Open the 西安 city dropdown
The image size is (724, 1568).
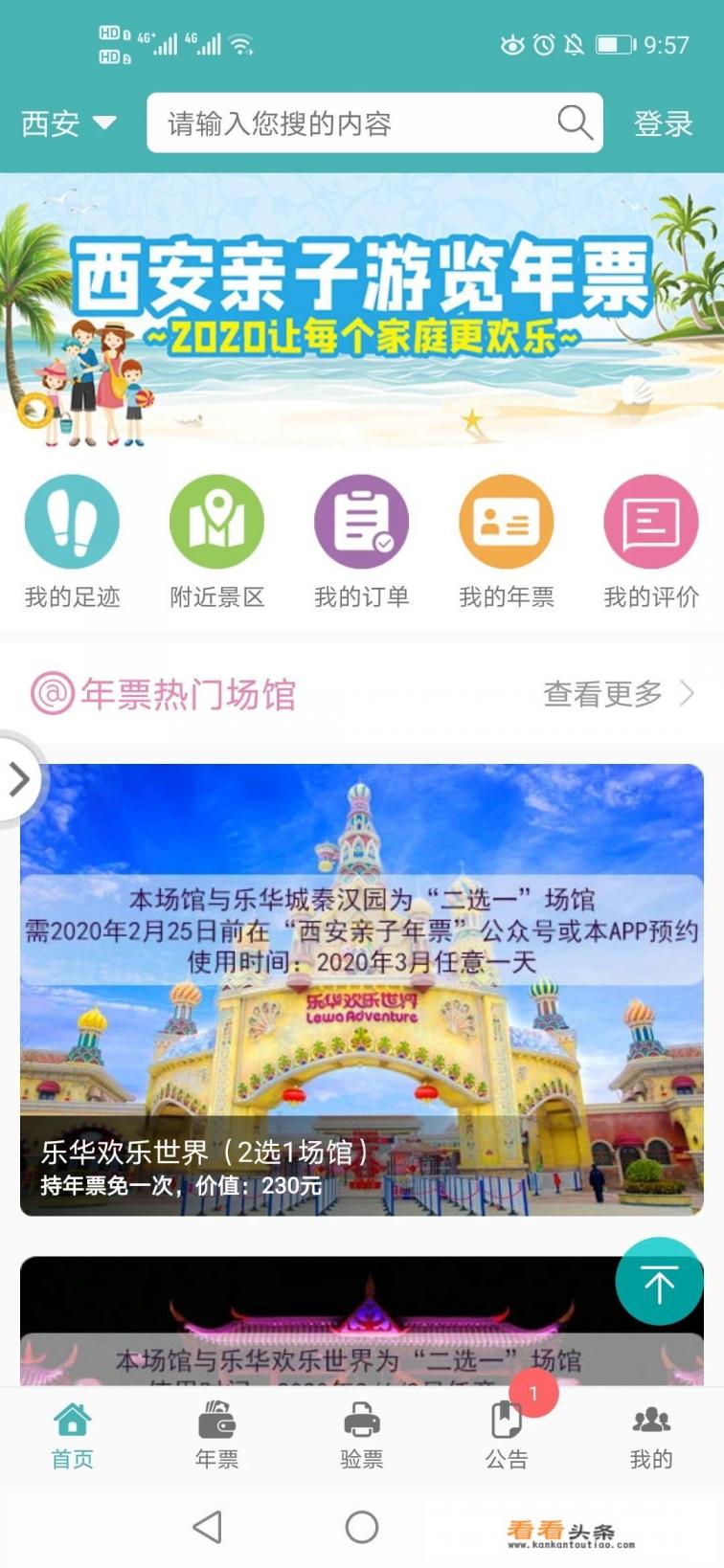68,123
